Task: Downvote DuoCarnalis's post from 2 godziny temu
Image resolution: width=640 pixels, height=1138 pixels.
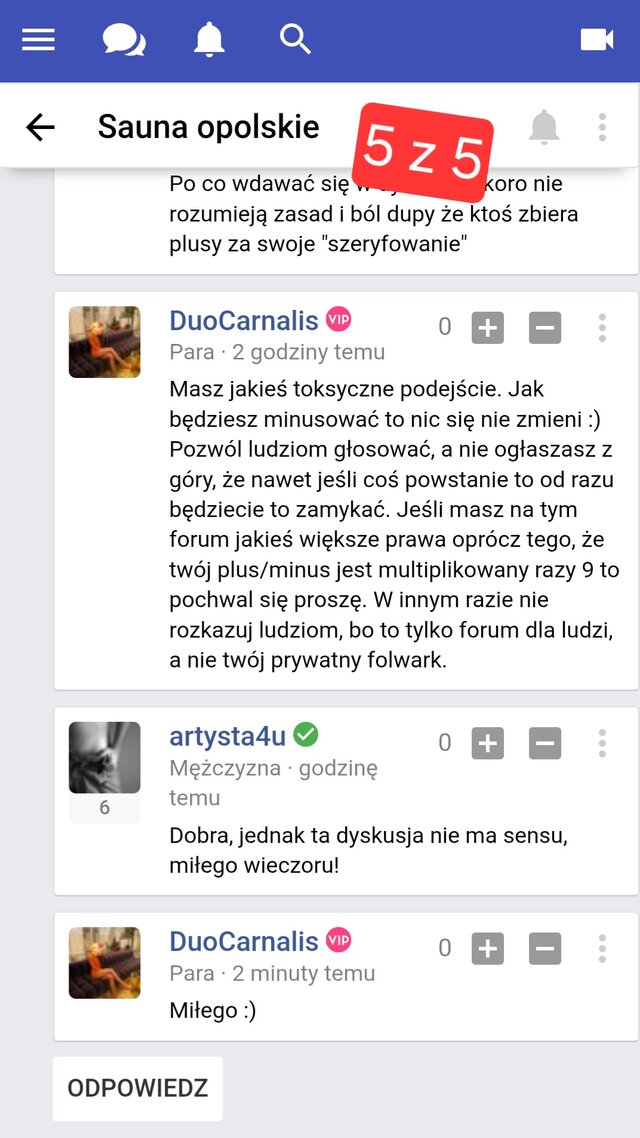Action: point(545,327)
